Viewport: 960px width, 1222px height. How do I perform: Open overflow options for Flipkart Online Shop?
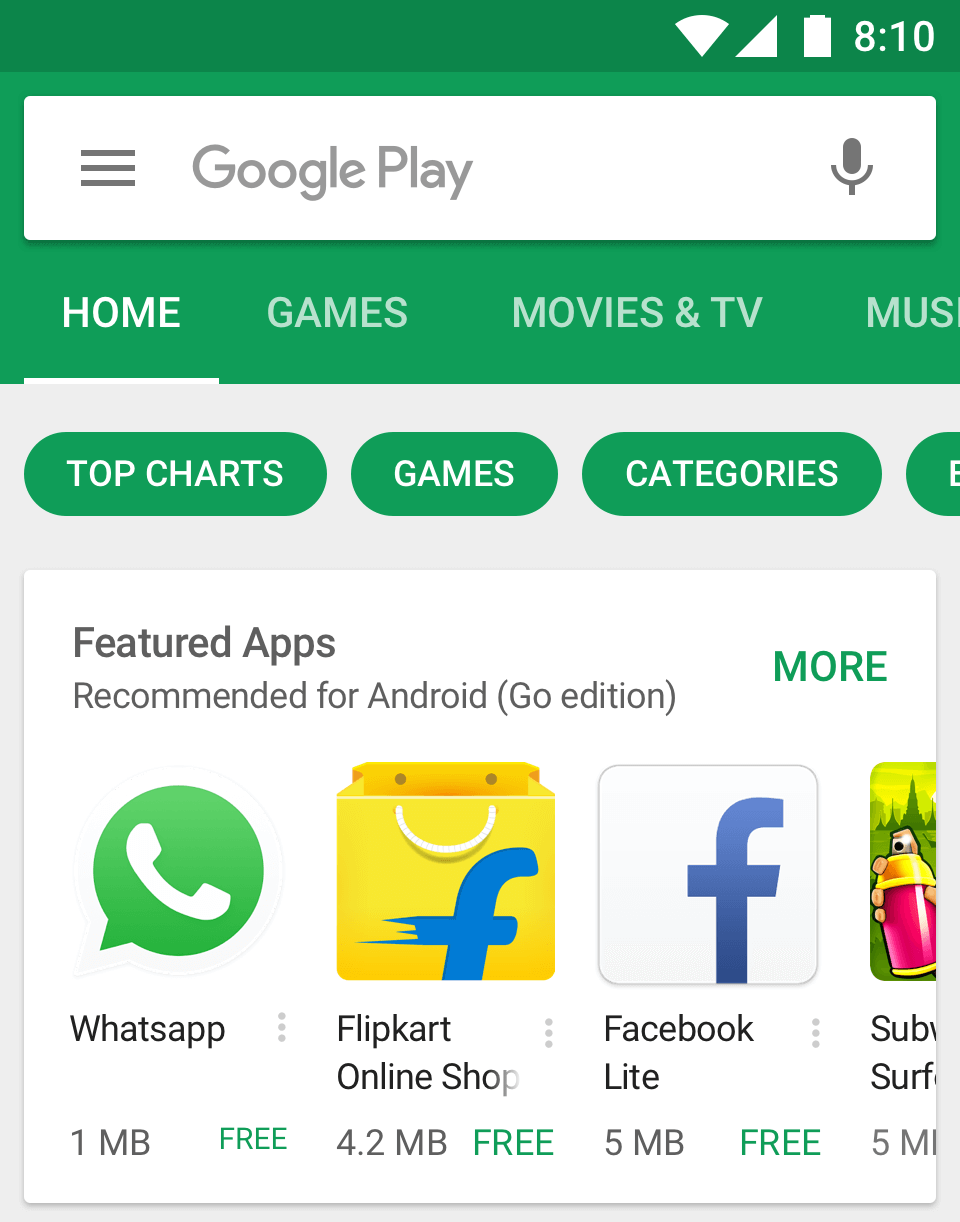549,1033
